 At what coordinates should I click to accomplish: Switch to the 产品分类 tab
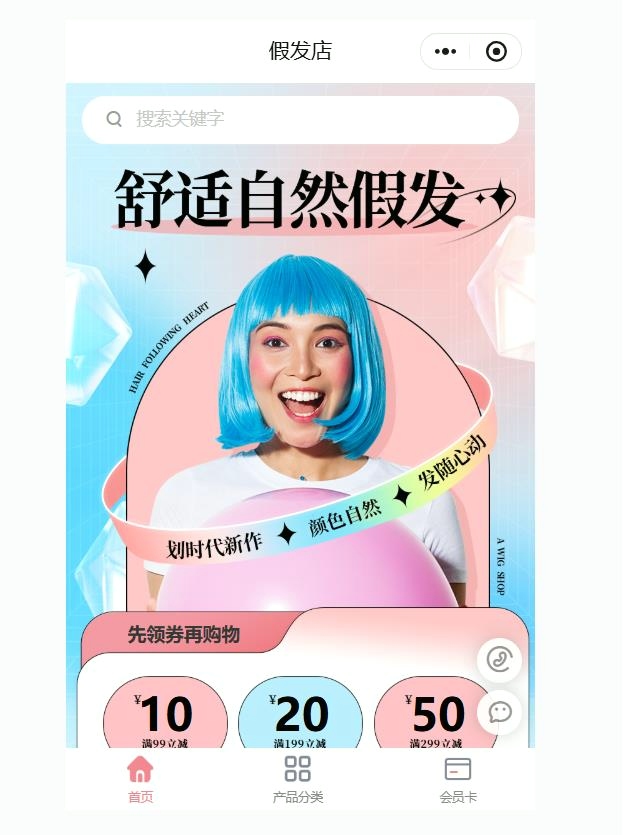(298, 780)
